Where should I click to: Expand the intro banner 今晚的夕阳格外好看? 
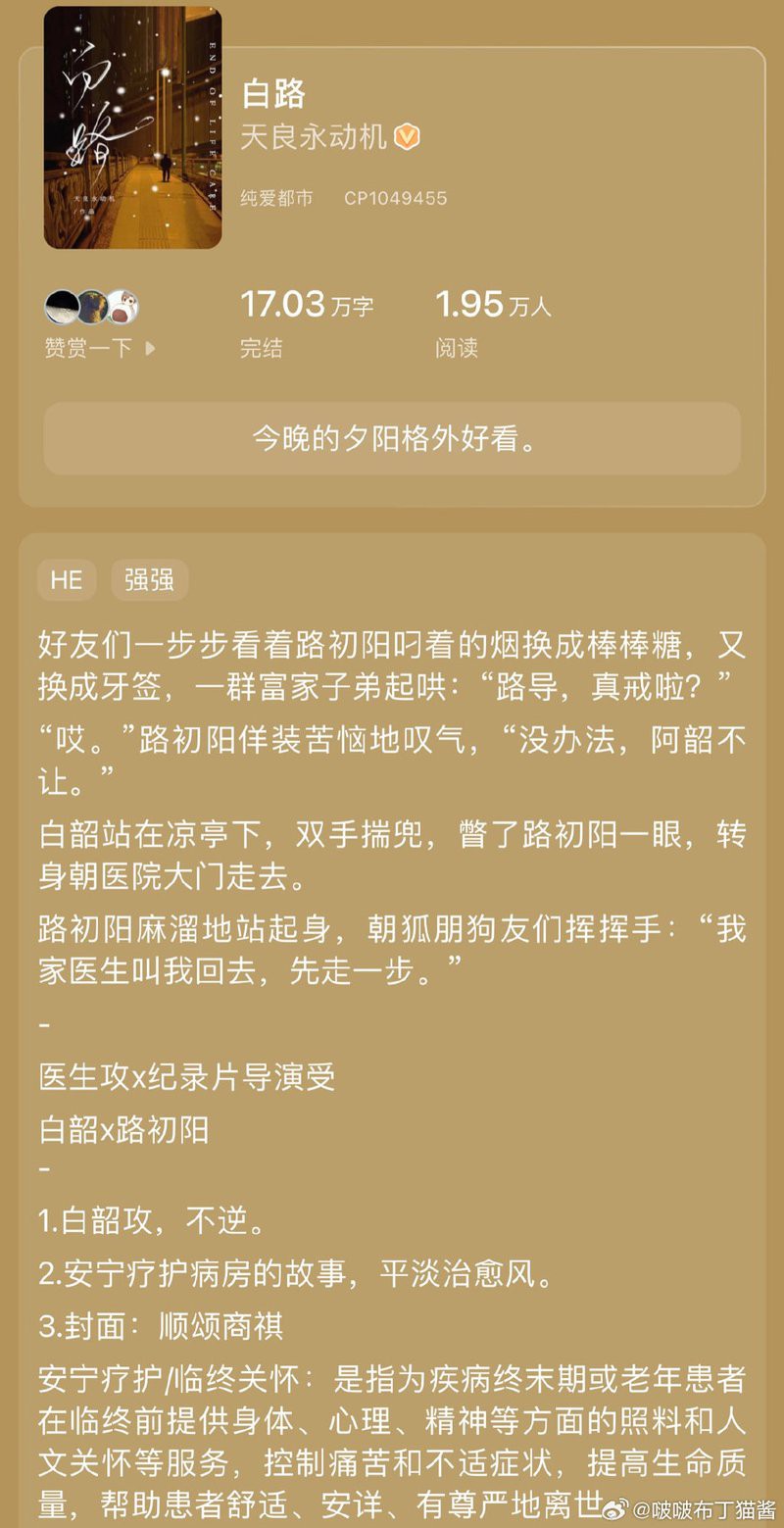click(392, 439)
